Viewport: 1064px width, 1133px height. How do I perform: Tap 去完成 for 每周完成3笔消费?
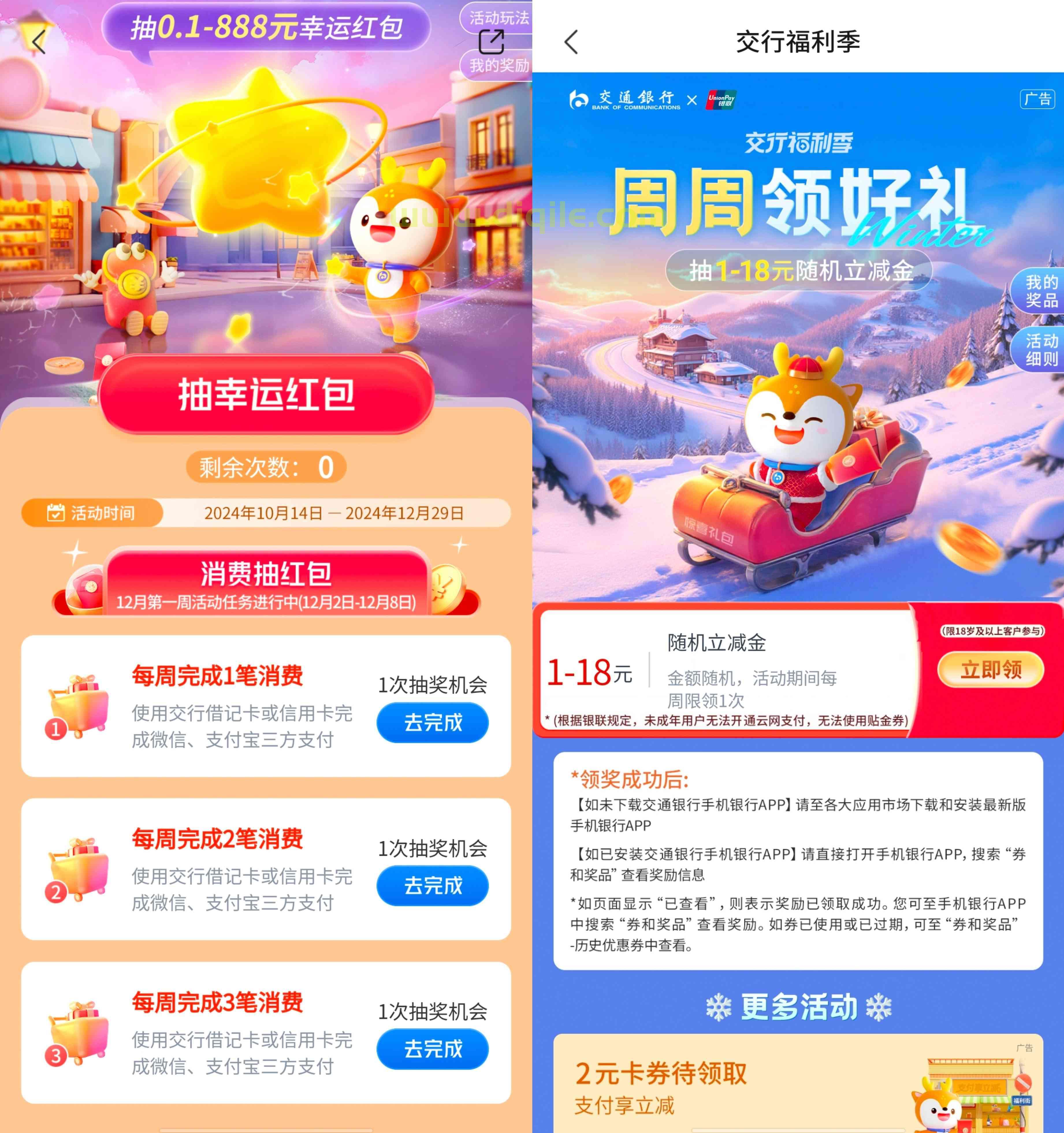click(x=432, y=1048)
